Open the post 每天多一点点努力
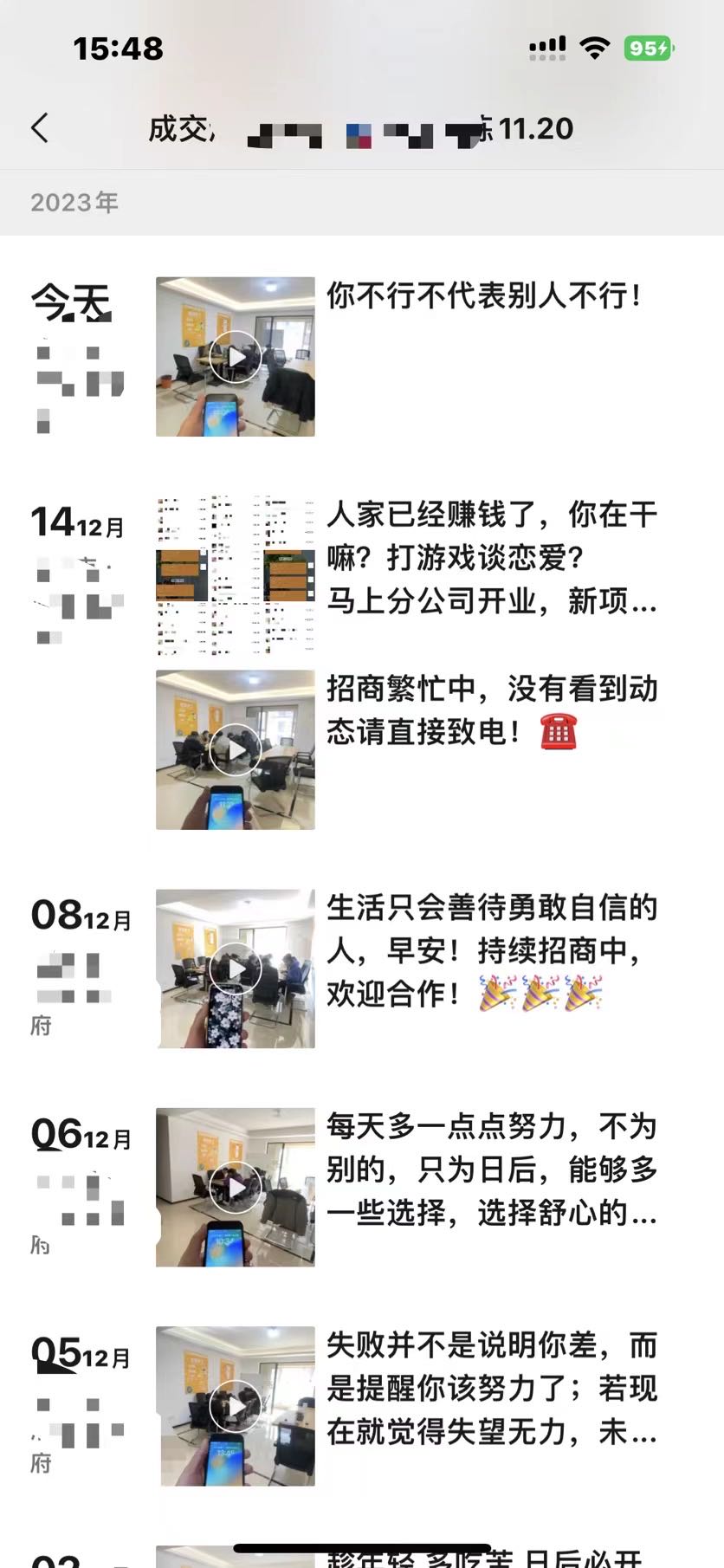The width and height of the screenshot is (724, 1568). [491, 1169]
